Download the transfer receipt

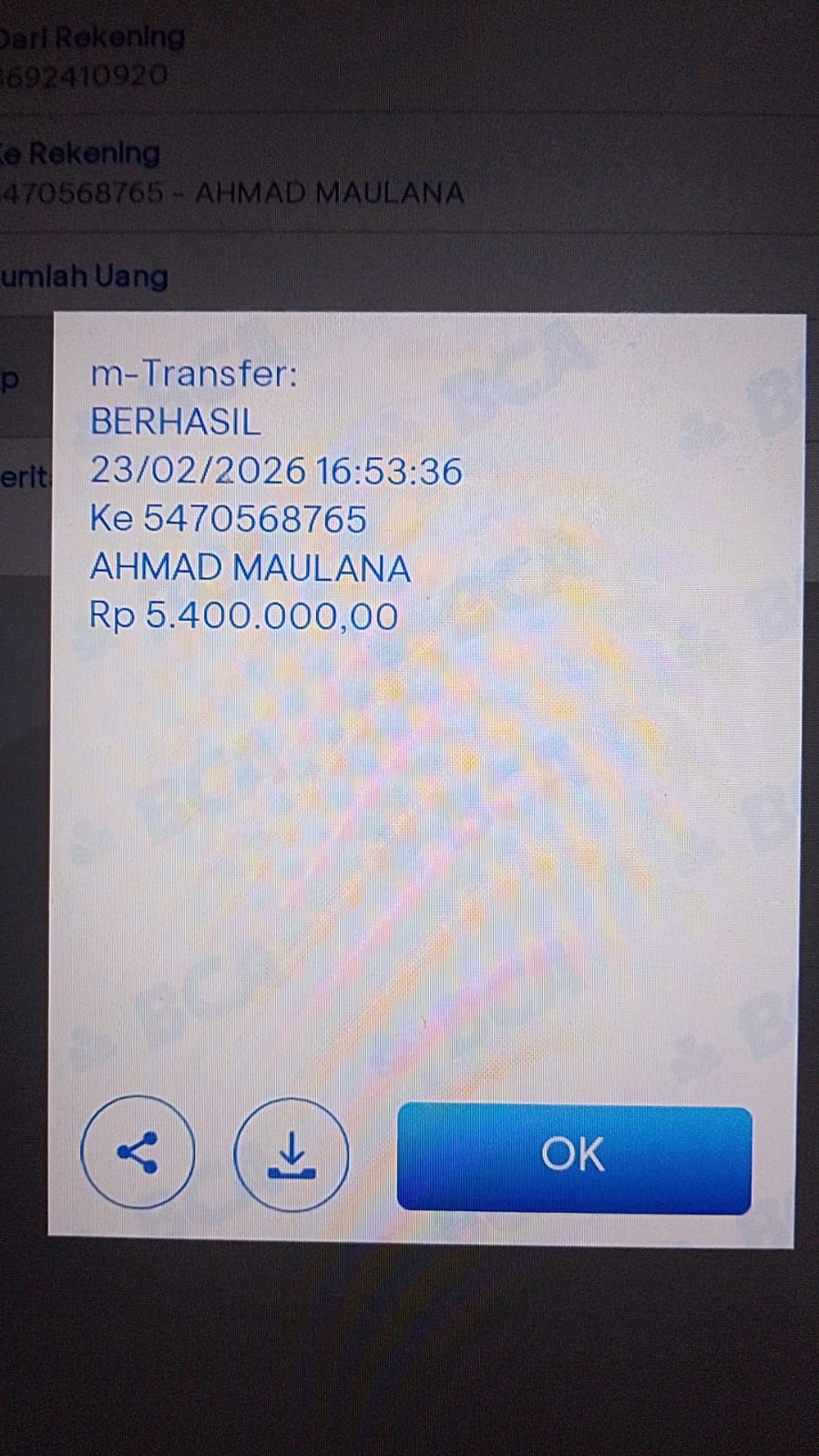pos(291,1155)
